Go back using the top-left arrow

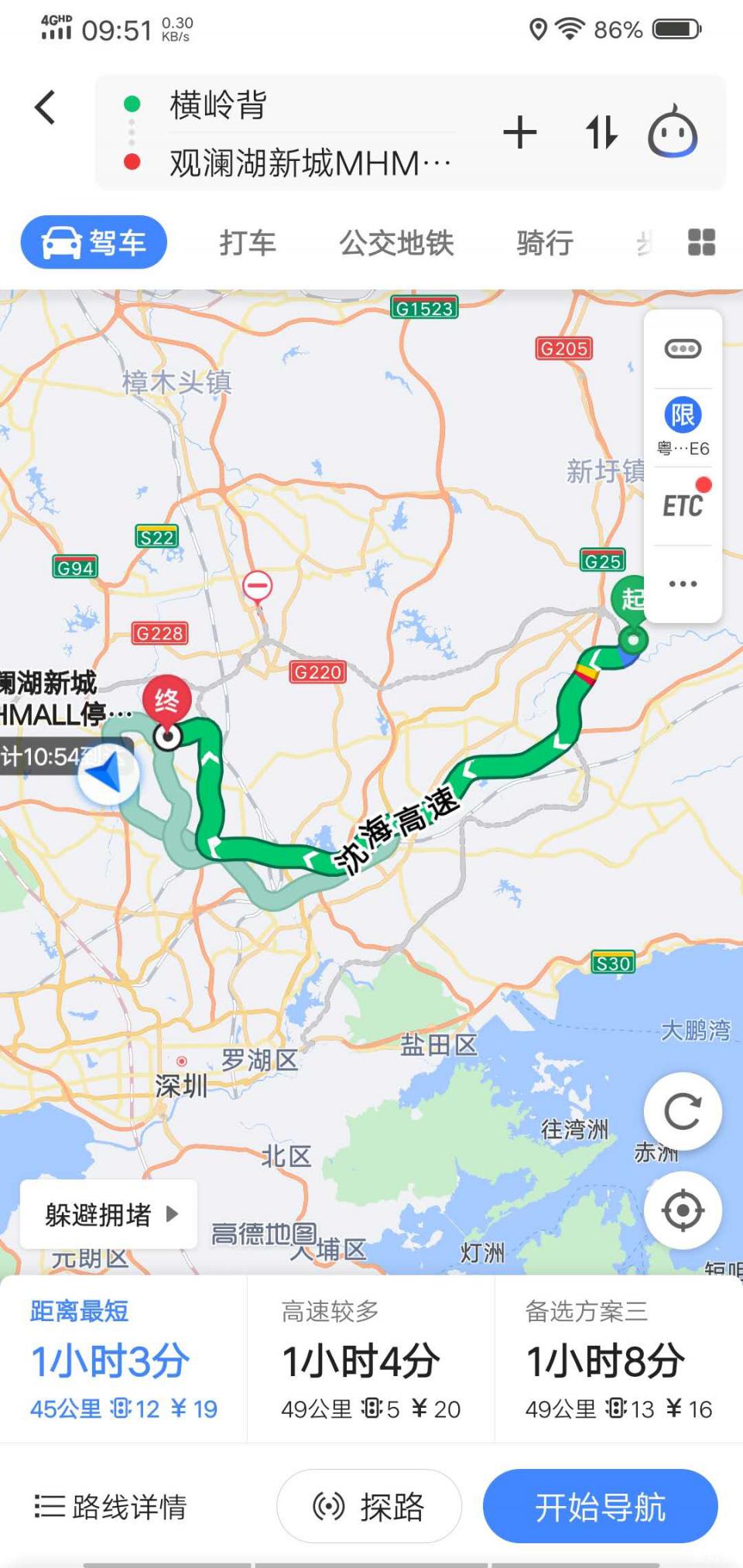pyautogui.click(x=46, y=107)
